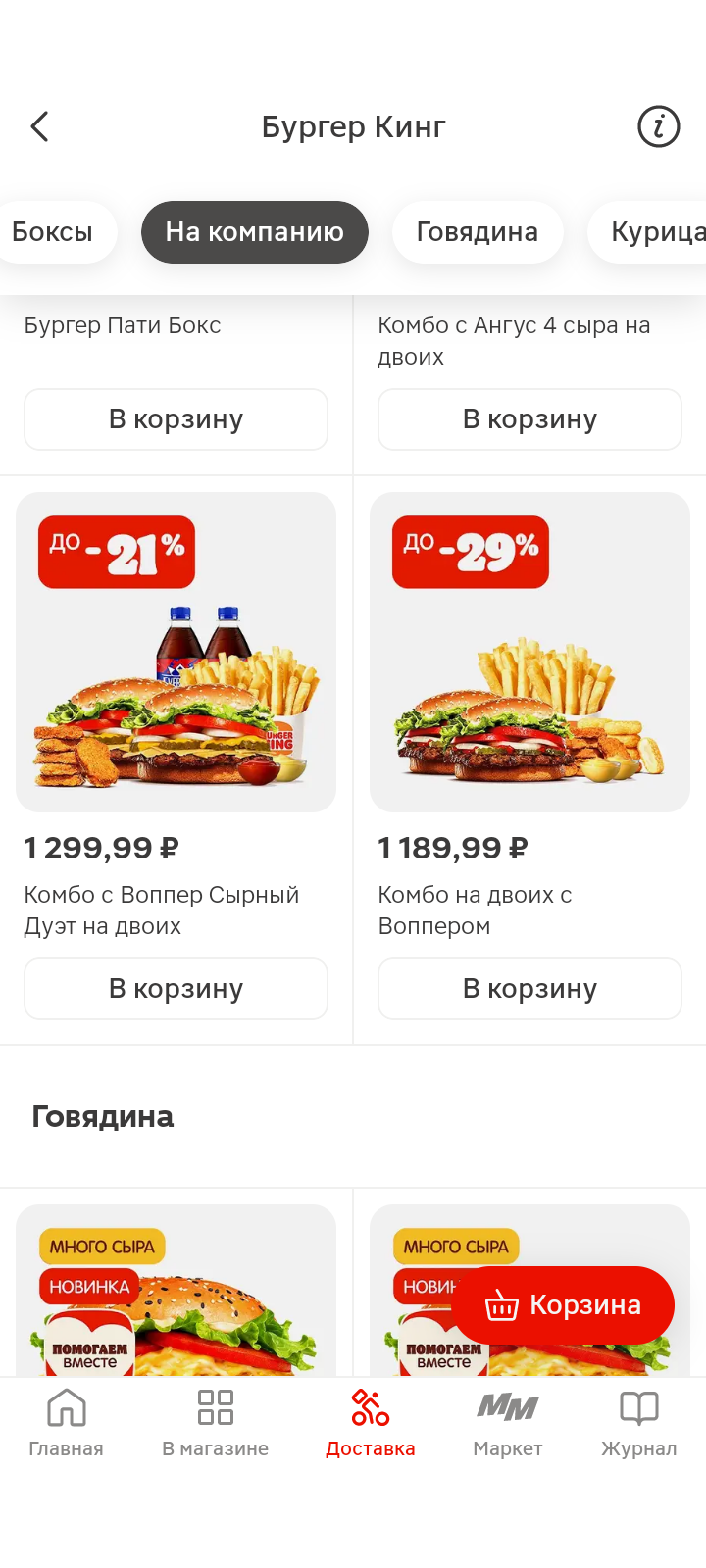The width and height of the screenshot is (706, 1568).
Task: Add Комбо на двоих с Воппером to cart
Action: (529, 989)
